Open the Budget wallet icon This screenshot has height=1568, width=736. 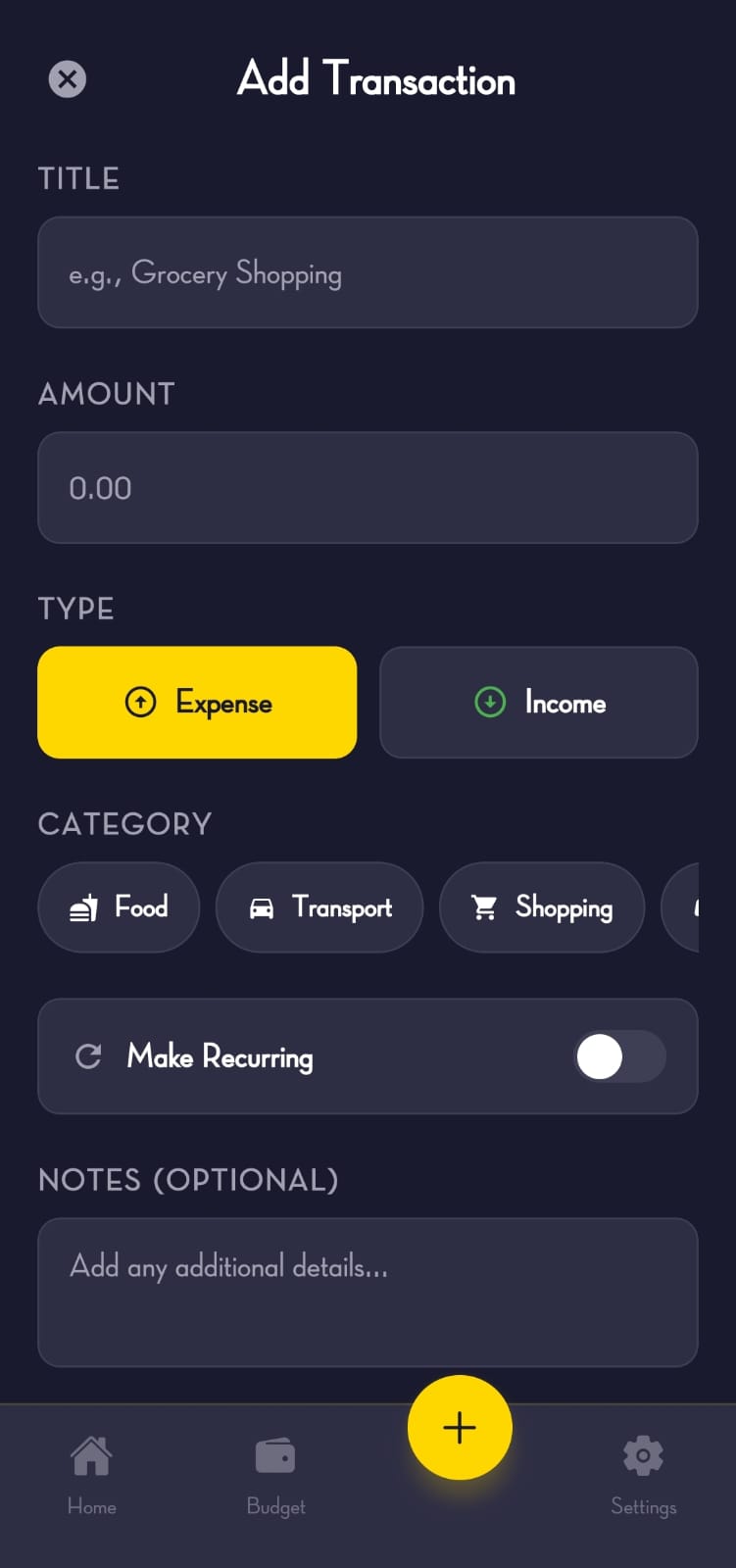click(x=274, y=1455)
